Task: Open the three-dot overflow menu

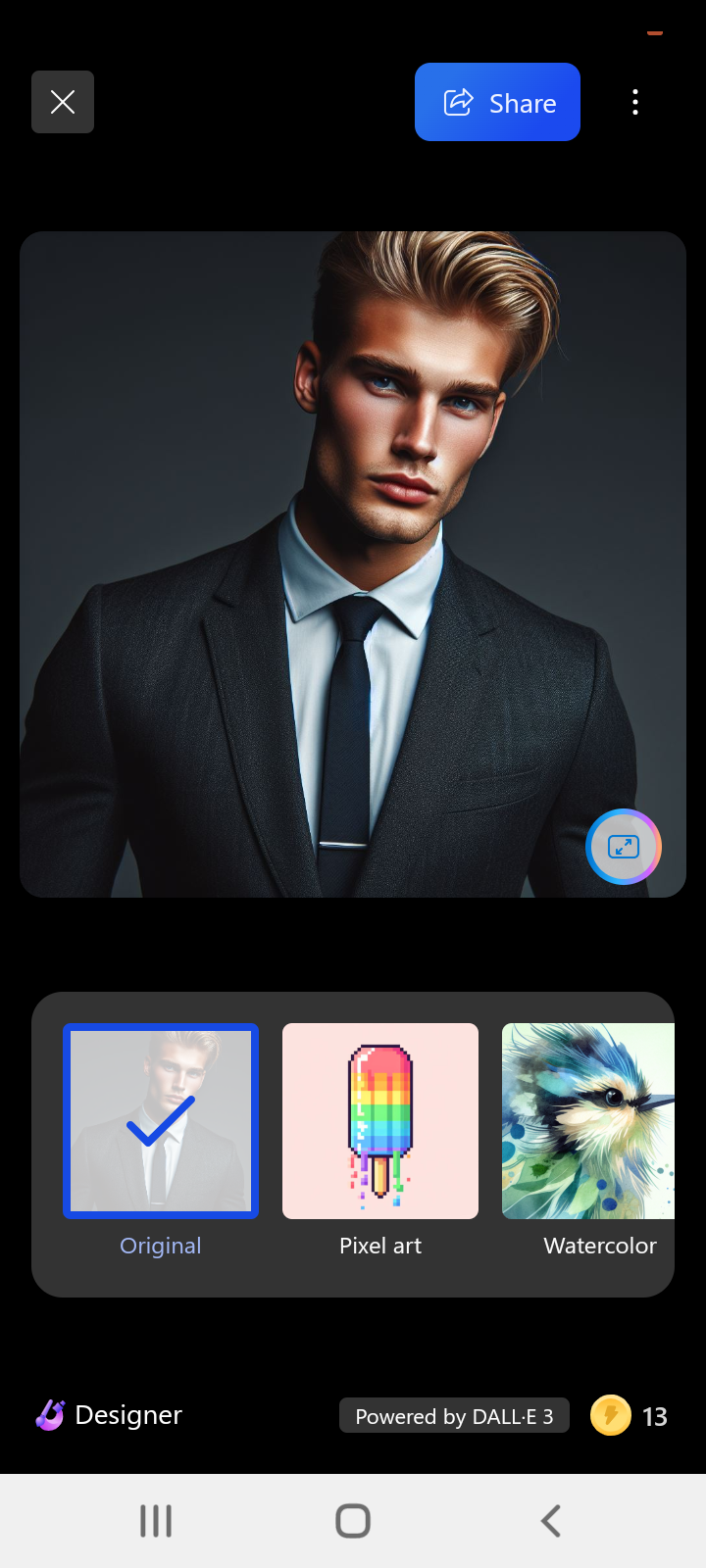Action: [x=635, y=102]
